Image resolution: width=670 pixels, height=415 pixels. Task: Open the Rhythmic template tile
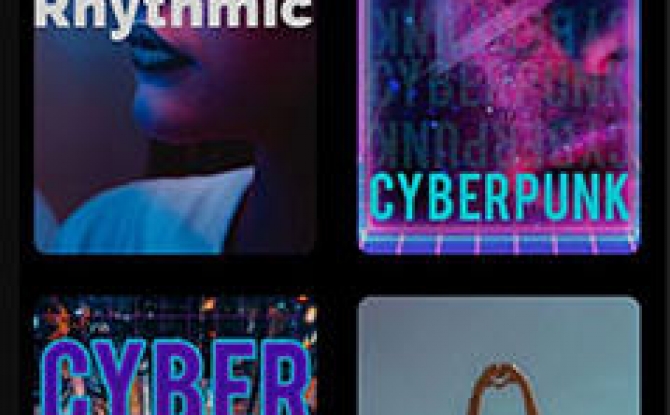175,130
